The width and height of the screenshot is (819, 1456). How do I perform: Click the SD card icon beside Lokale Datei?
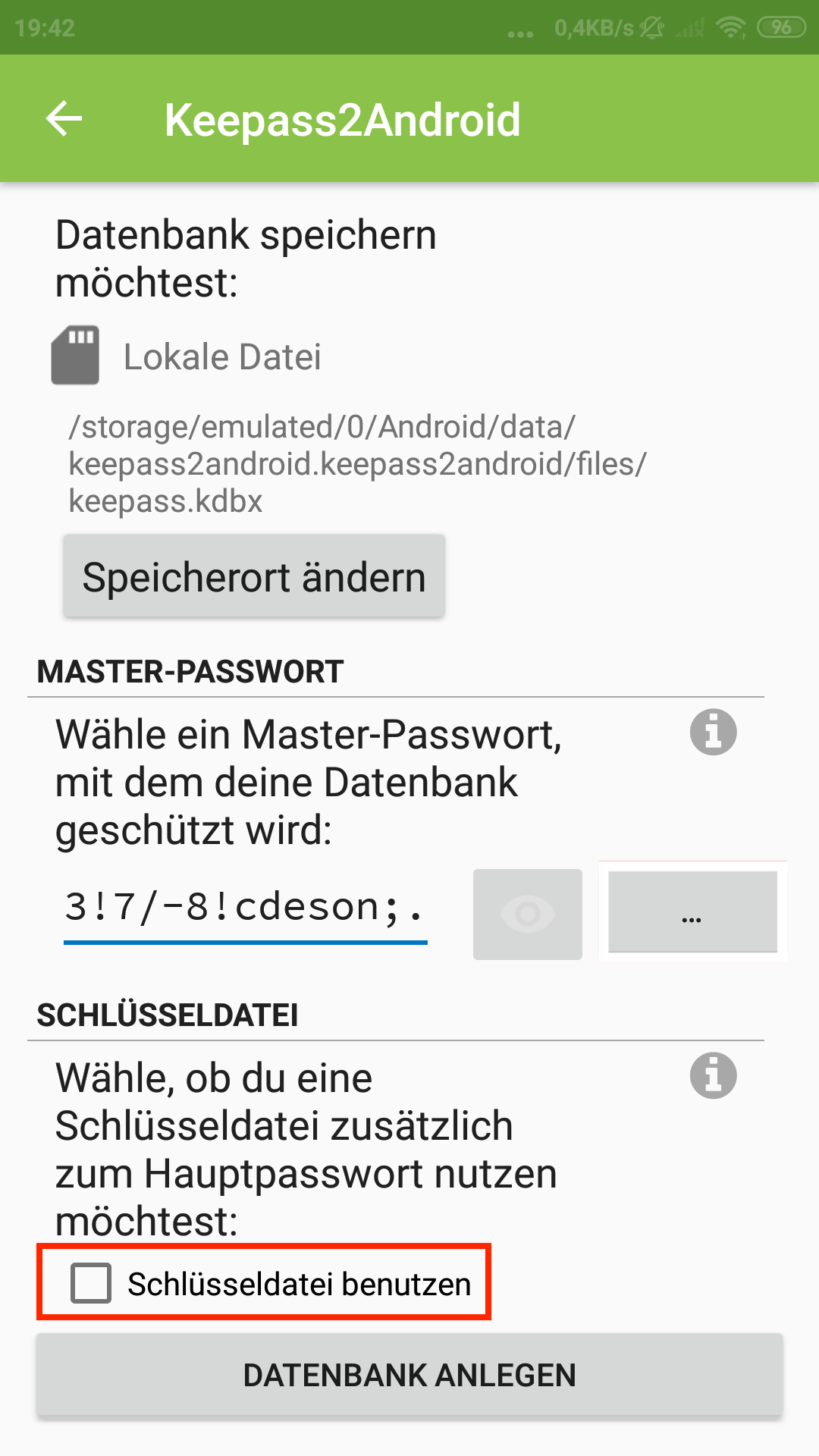pos(75,356)
